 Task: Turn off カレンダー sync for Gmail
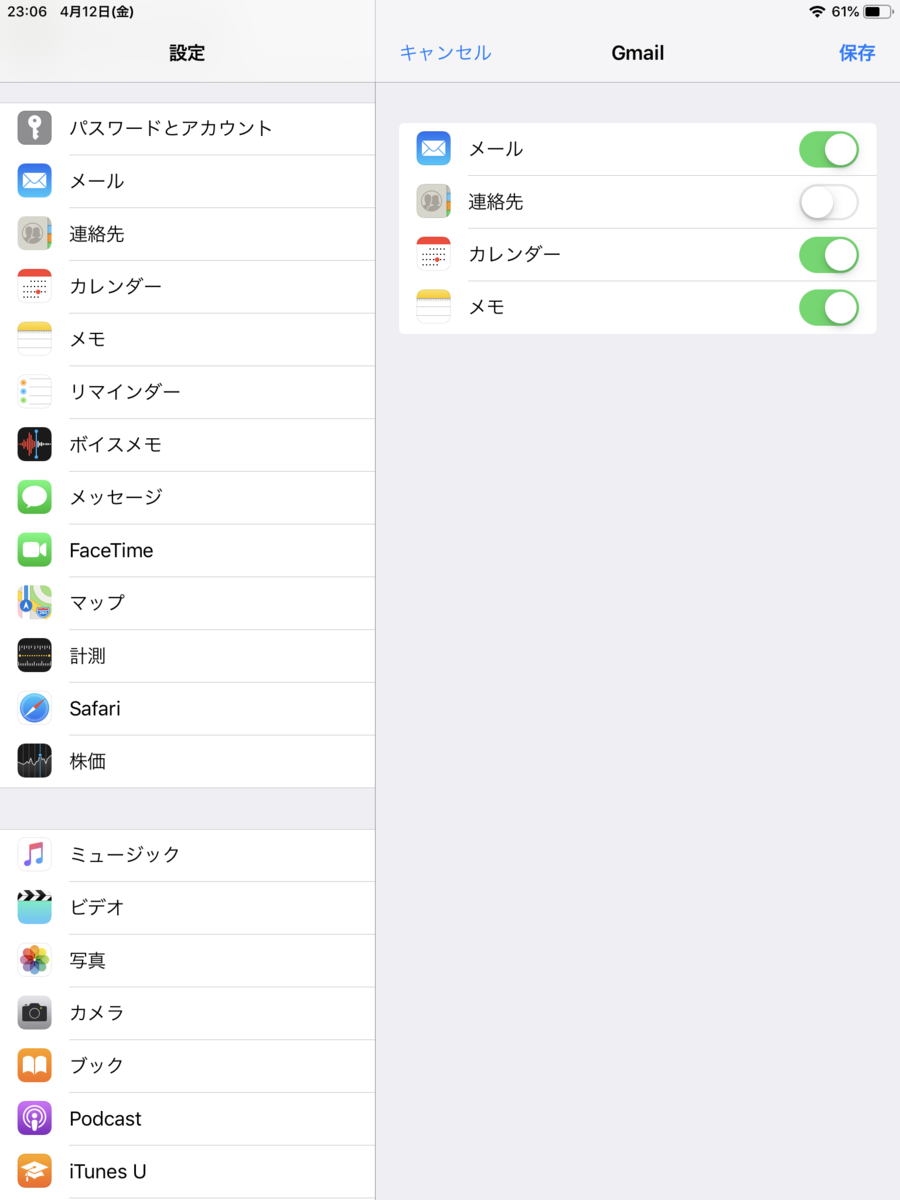[x=828, y=255]
